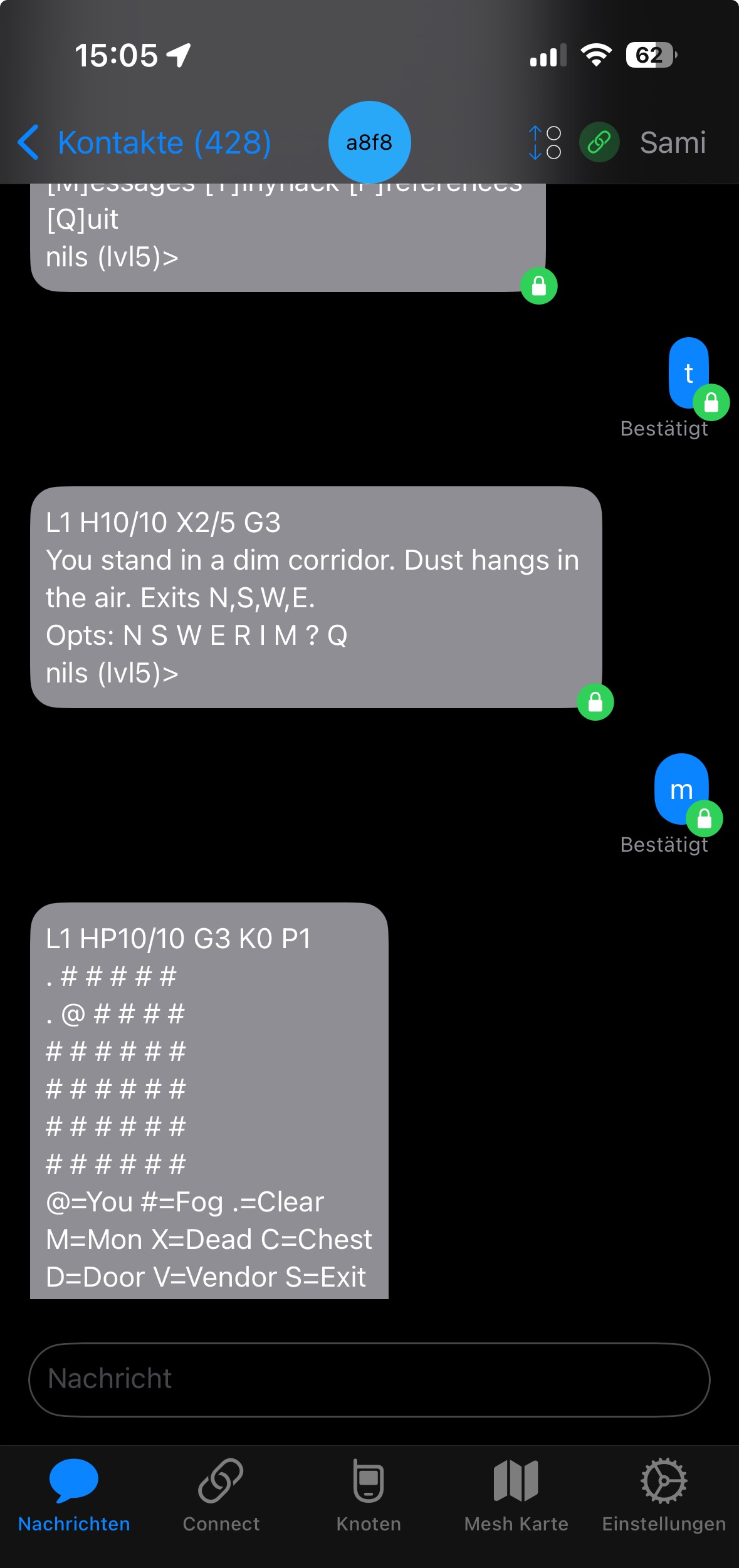Open the green connection link icon
The height and width of the screenshot is (1568, 739).
point(599,142)
